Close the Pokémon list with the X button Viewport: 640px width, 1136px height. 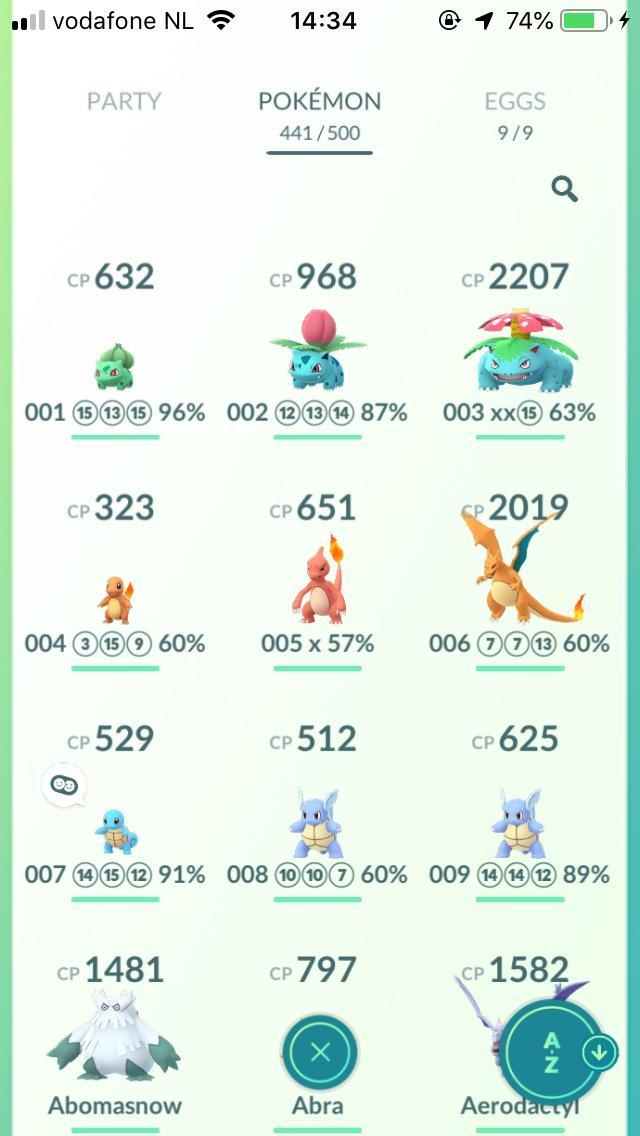[320, 1052]
